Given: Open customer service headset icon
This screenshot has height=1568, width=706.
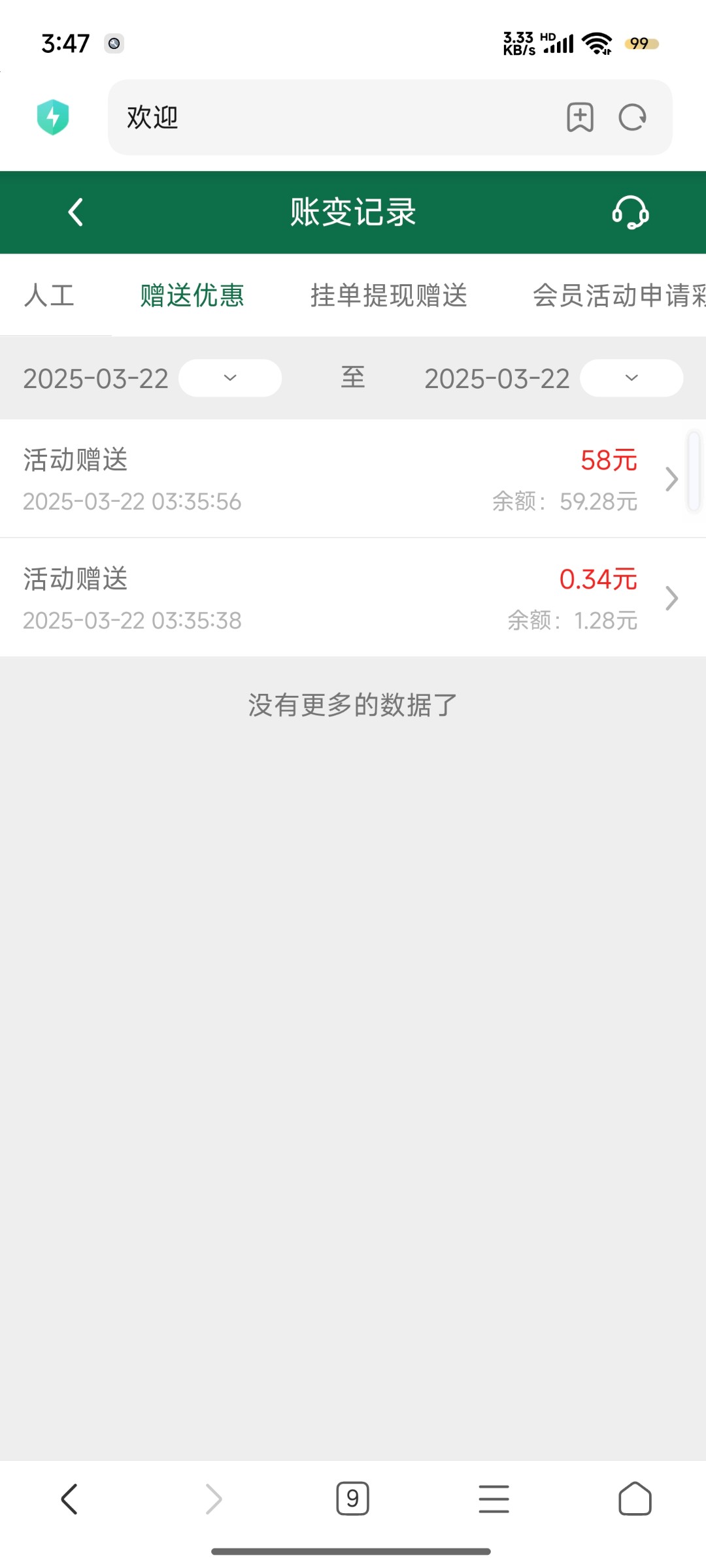Looking at the screenshot, I should 630,212.
